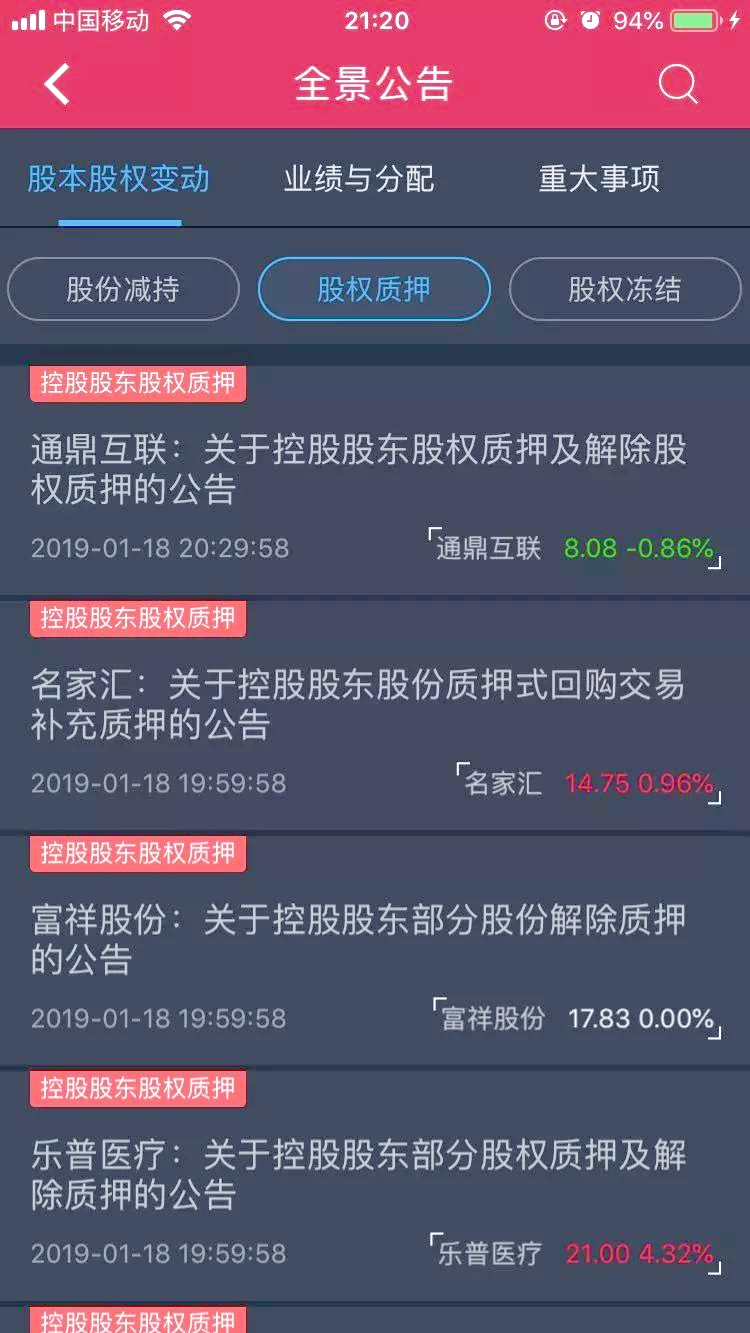Open the 通鼎互联 pledge announcement
Viewport: 750px width, 1333px height.
(x=360, y=470)
